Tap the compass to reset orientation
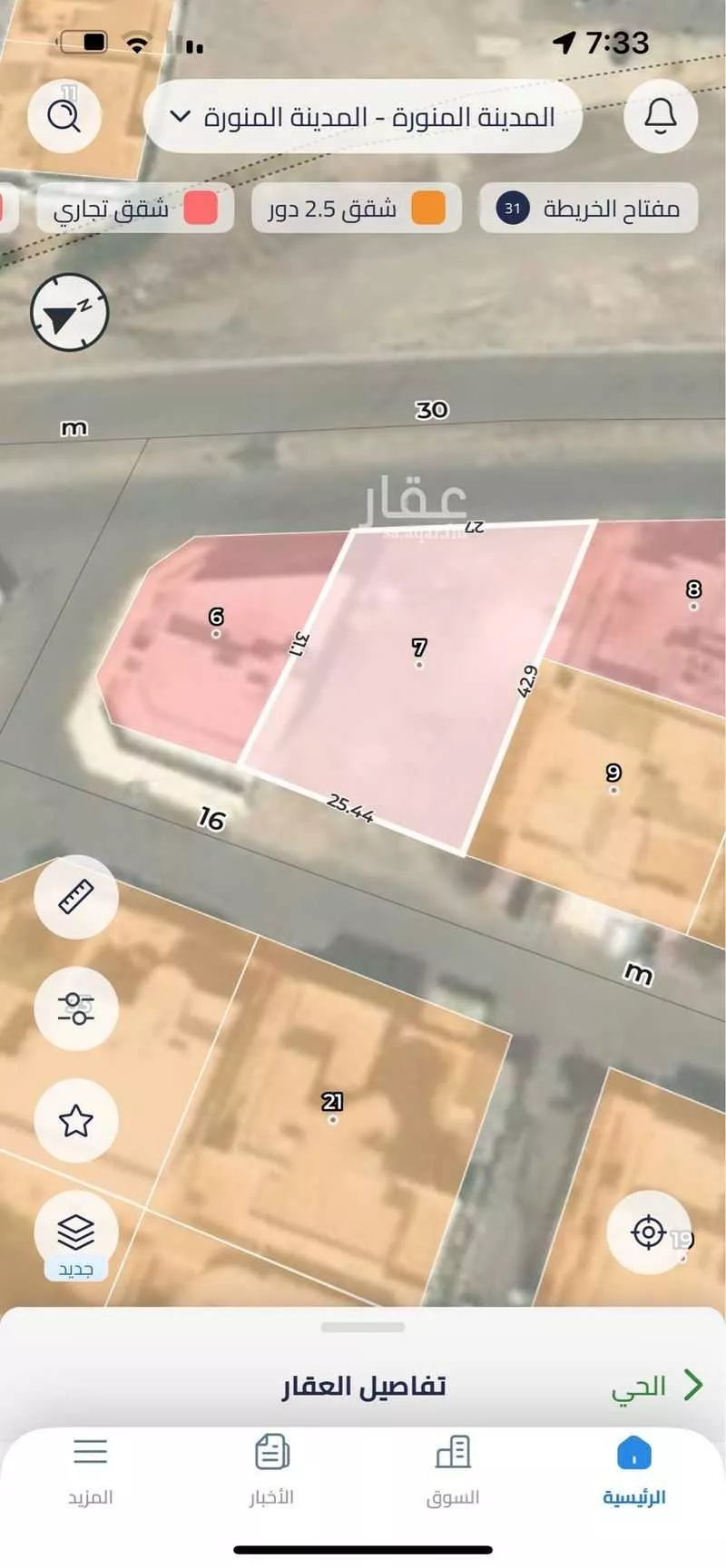Viewport: 726px width, 1568px height. click(x=69, y=313)
